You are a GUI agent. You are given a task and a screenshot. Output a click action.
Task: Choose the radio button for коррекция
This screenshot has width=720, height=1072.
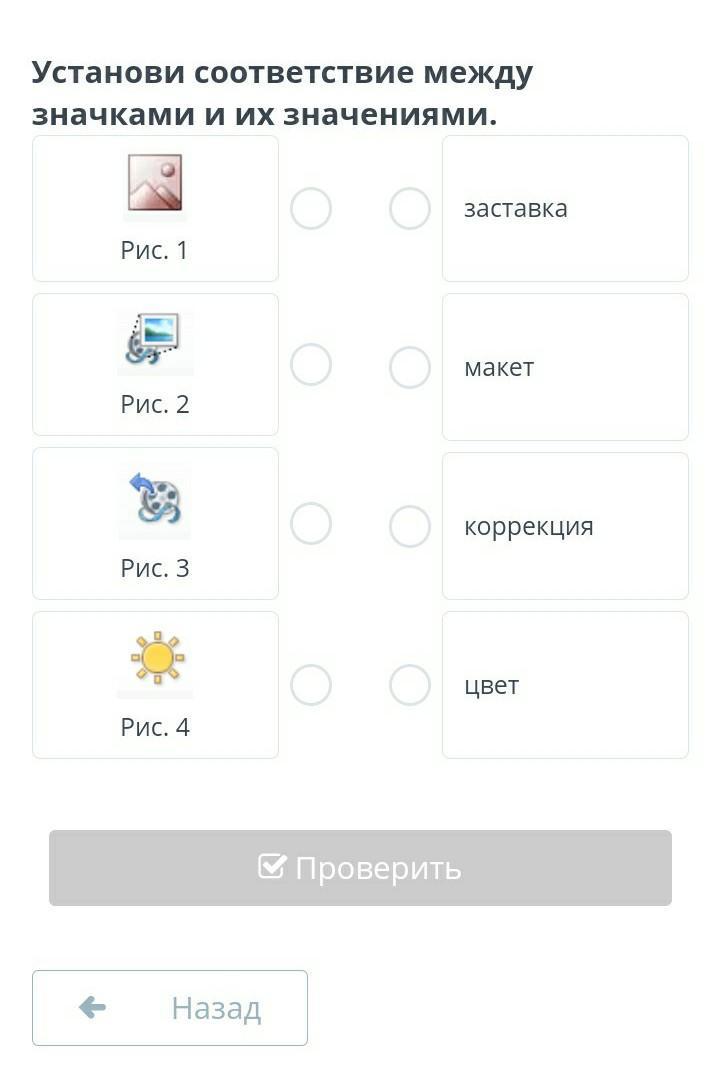(409, 526)
